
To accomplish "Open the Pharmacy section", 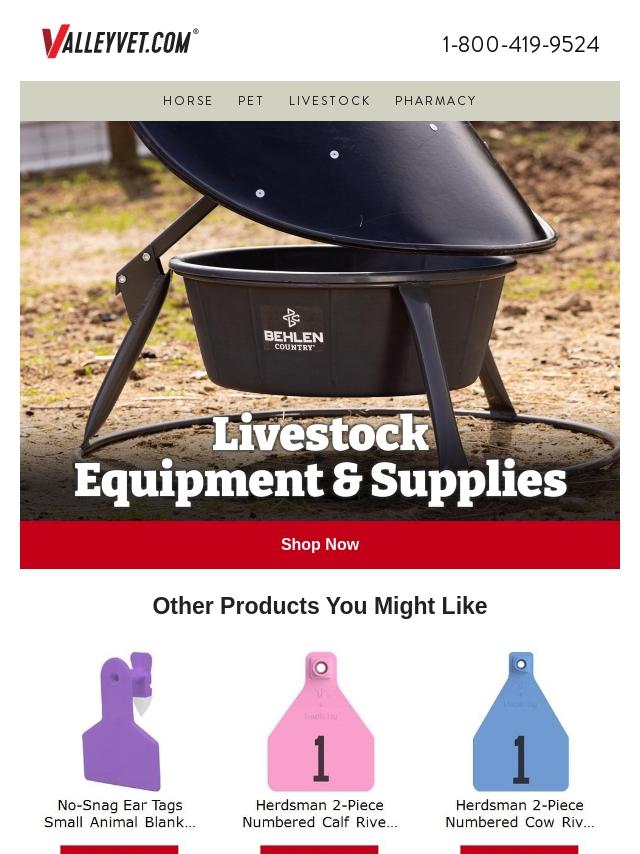I will coord(435,101).
